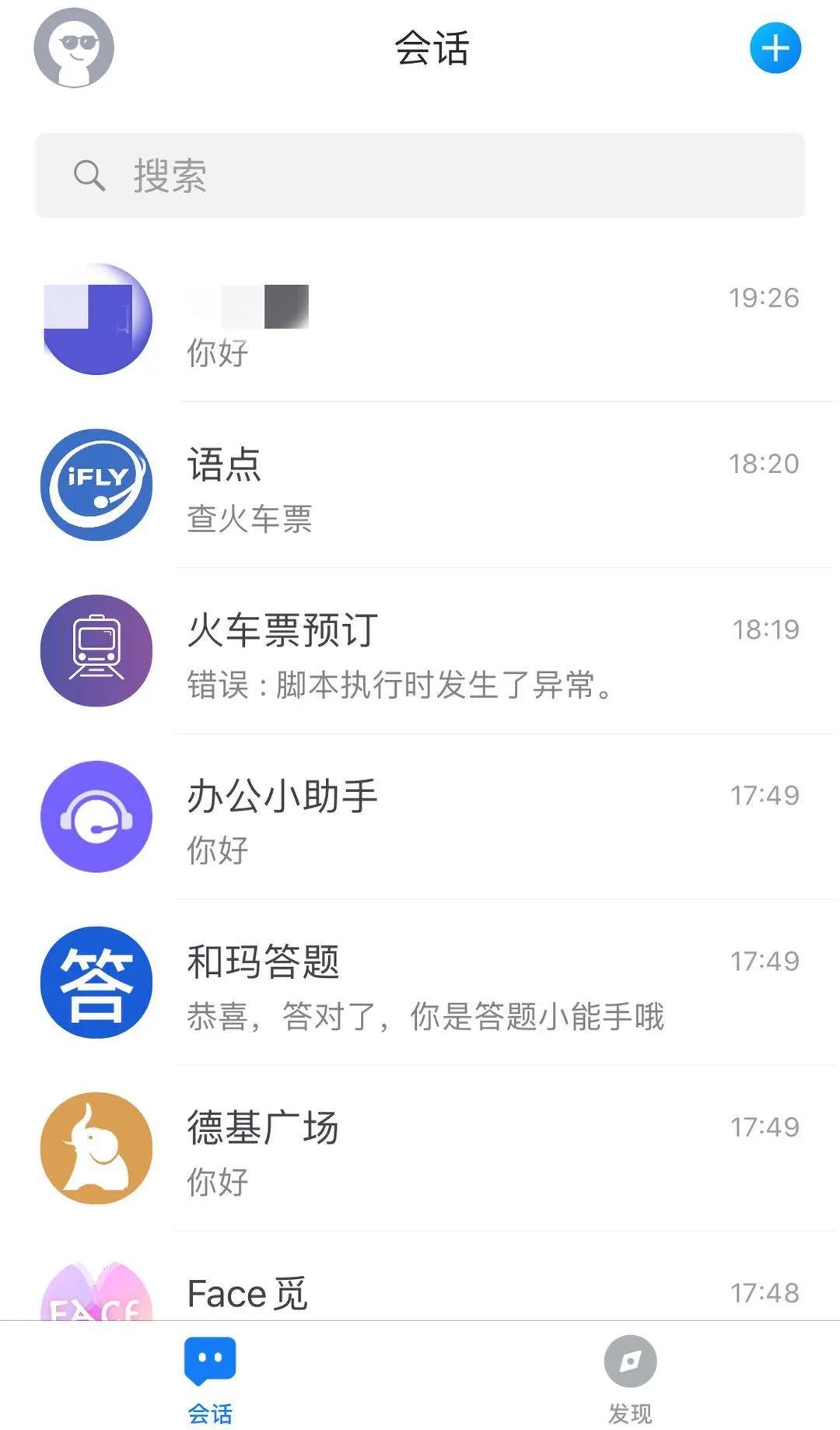Image resolution: width=840 pixels, height=1430 pixels.
Task: Focus the 搜索 search box
Action: coord(420,176)
